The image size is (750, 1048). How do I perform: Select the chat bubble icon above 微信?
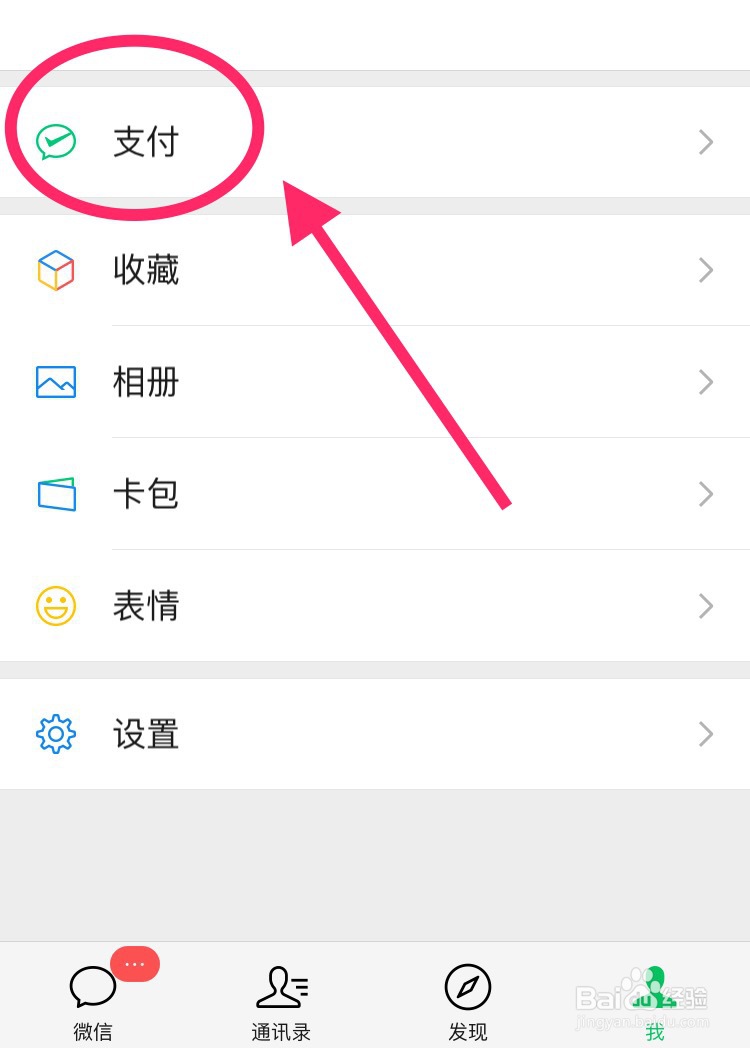(x=93, y=988)
